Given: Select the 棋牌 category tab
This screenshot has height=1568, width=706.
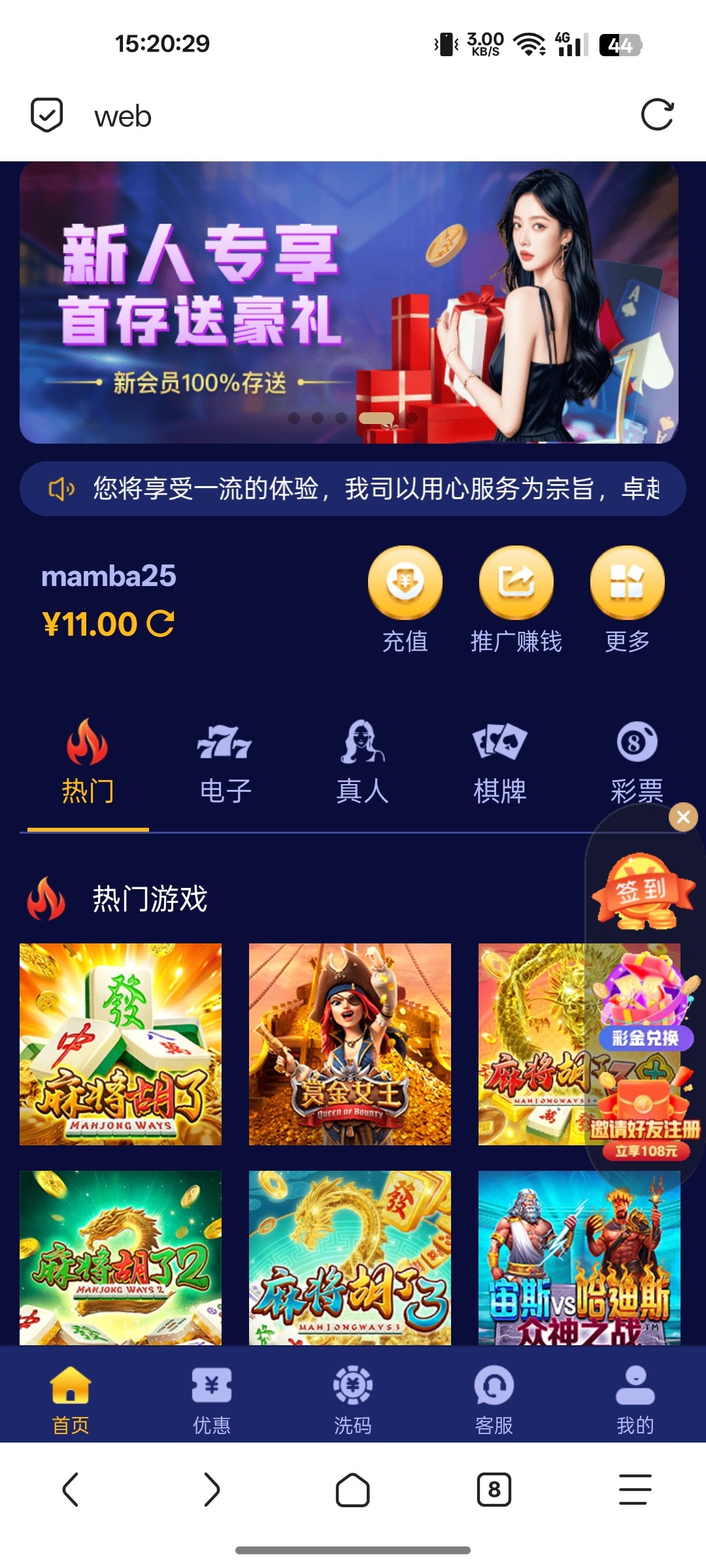Looking at the screenshot, I should point(500,762).
